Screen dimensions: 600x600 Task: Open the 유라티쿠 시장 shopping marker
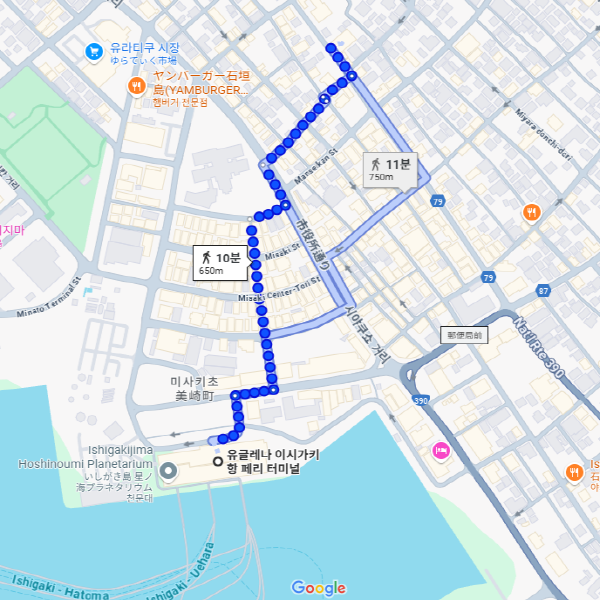click(x=94, y=50)
